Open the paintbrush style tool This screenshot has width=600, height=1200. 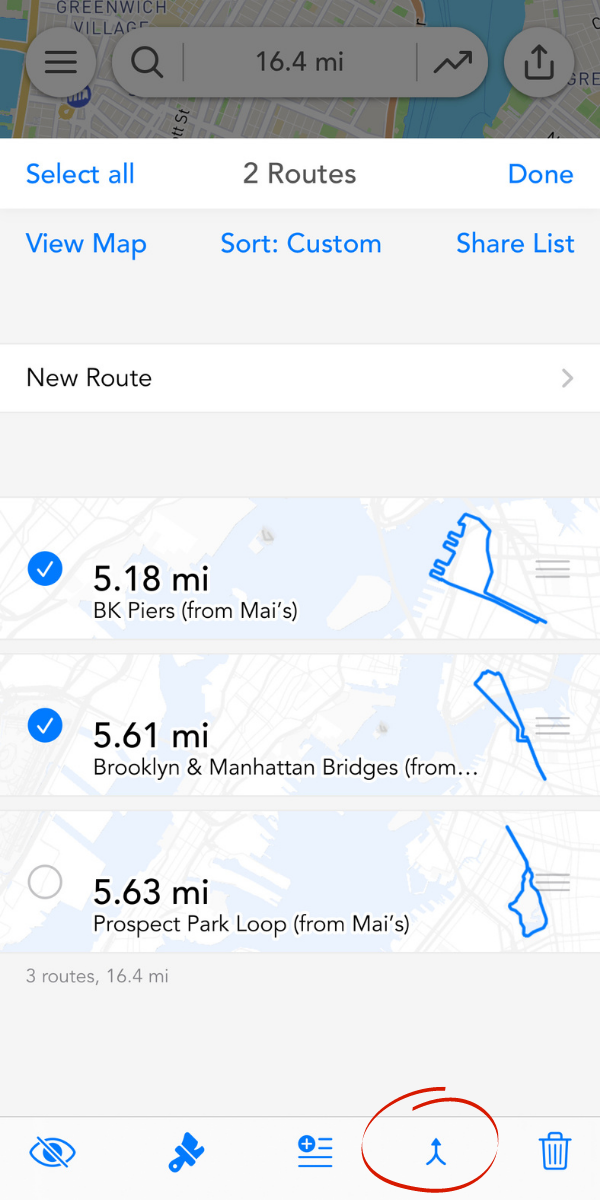point(186,1153)
